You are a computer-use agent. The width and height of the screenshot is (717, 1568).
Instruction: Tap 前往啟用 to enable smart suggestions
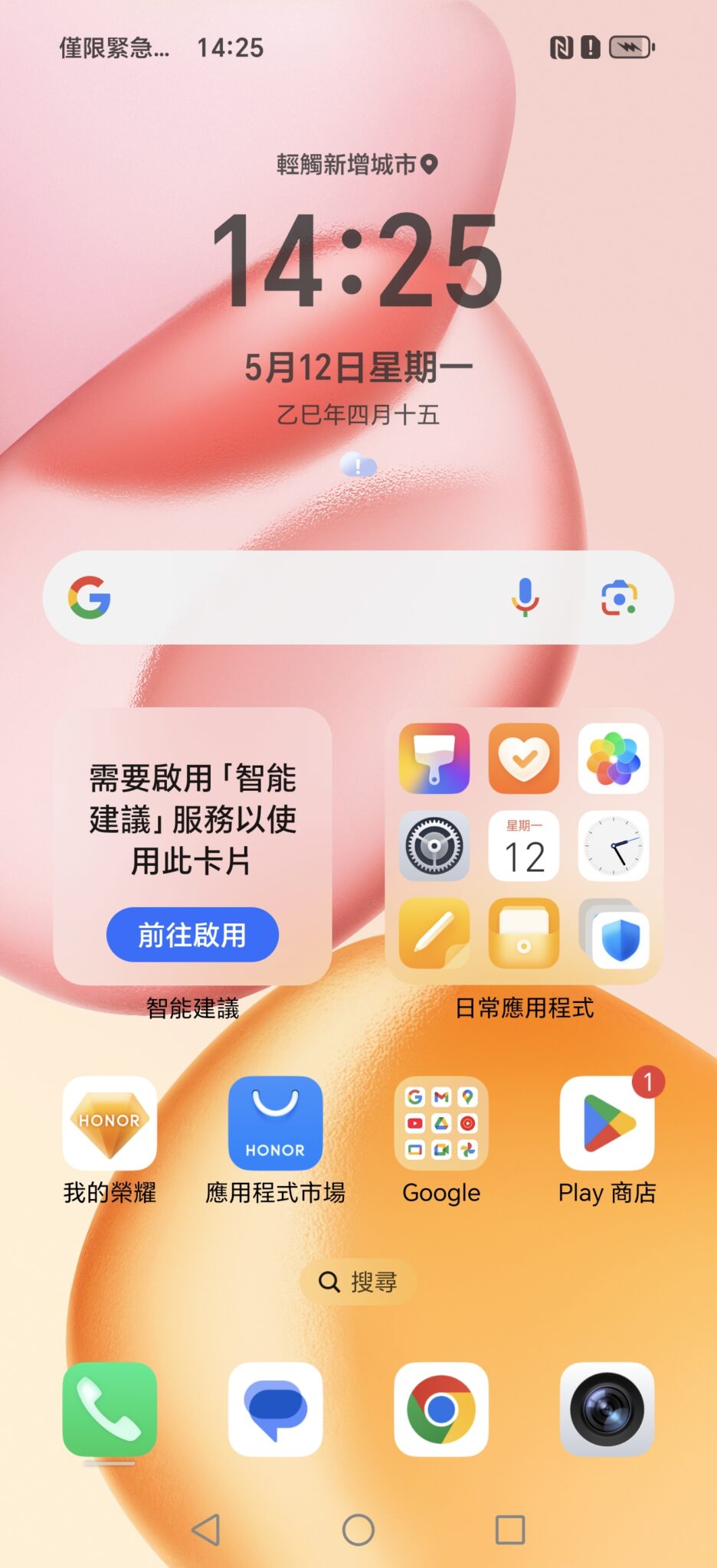(x=192, y=934)
